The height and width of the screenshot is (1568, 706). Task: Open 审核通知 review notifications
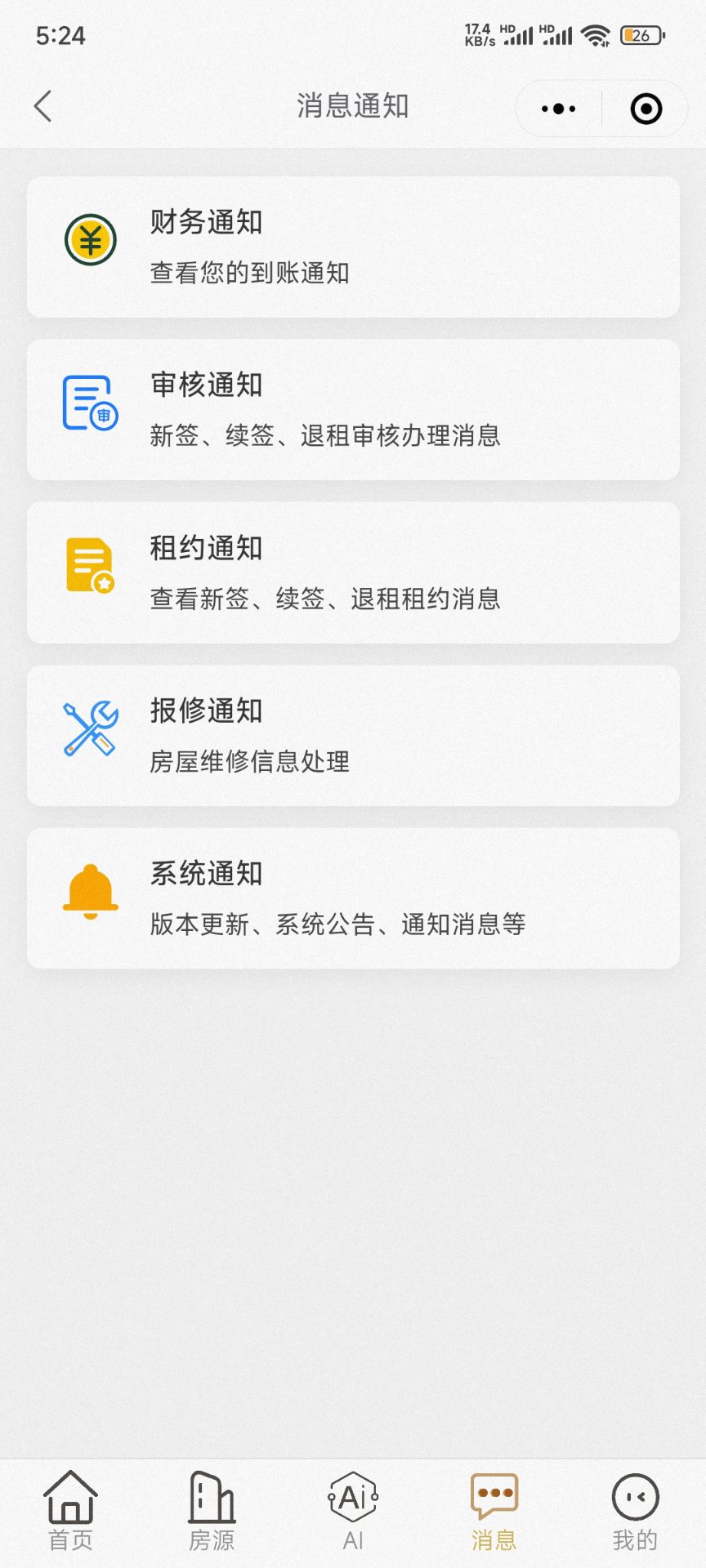pyautogui.click(x=353, y=410)
